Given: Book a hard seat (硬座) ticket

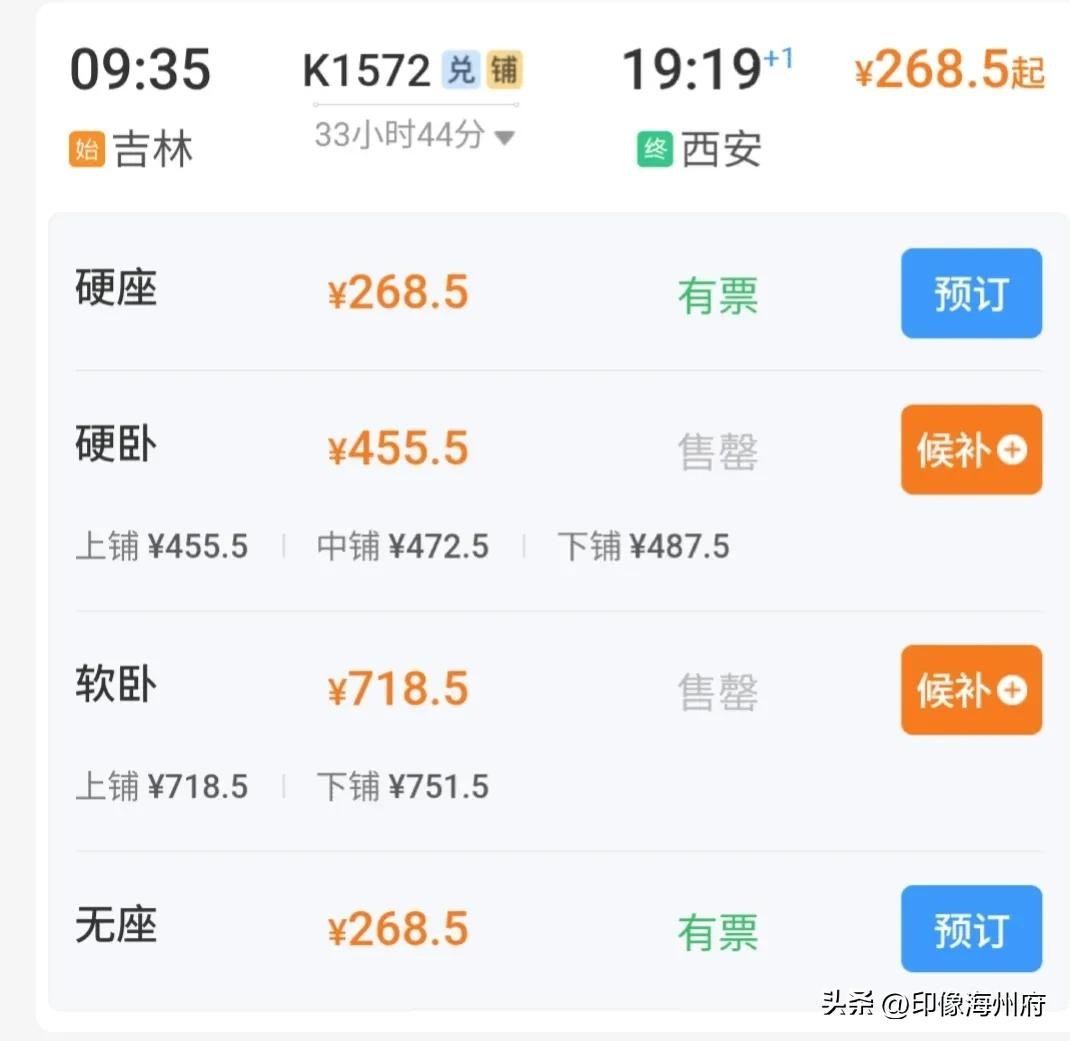Looking at the screenshot, I should pos(971,294).
